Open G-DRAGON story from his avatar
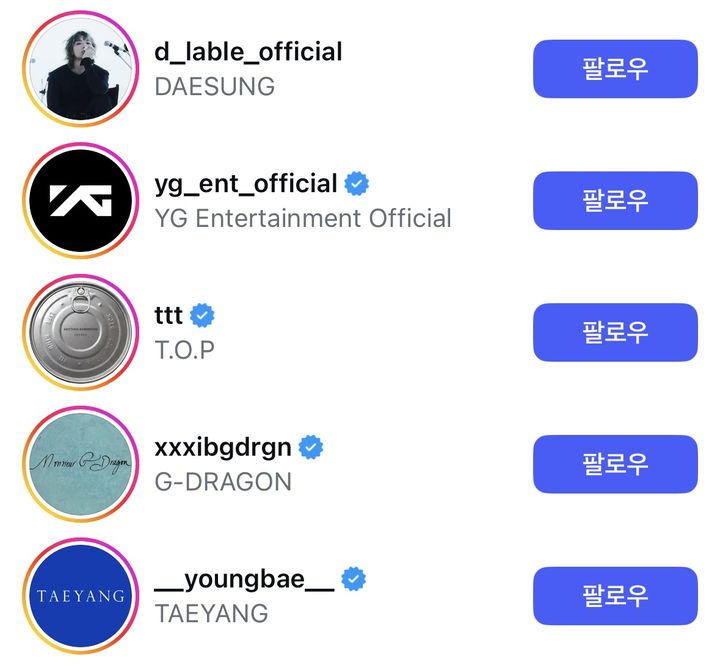Screen dimensions: 720x668 click(x=79, y=464)
